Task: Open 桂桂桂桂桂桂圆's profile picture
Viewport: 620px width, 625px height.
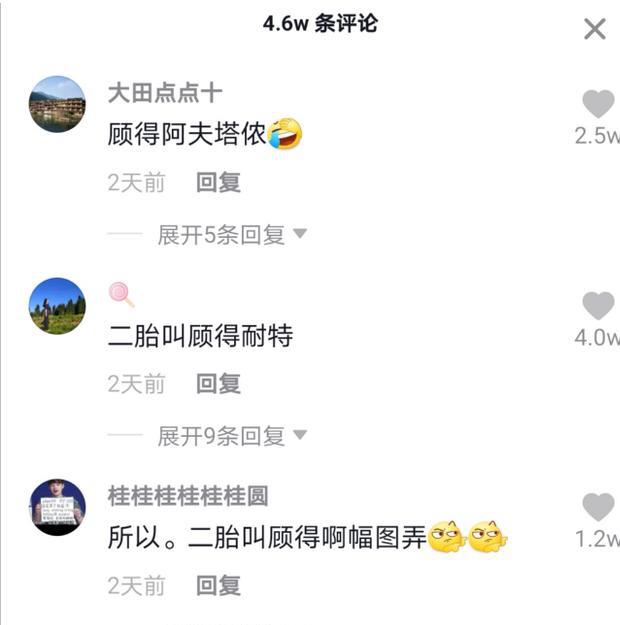Action: coord(57,507)
